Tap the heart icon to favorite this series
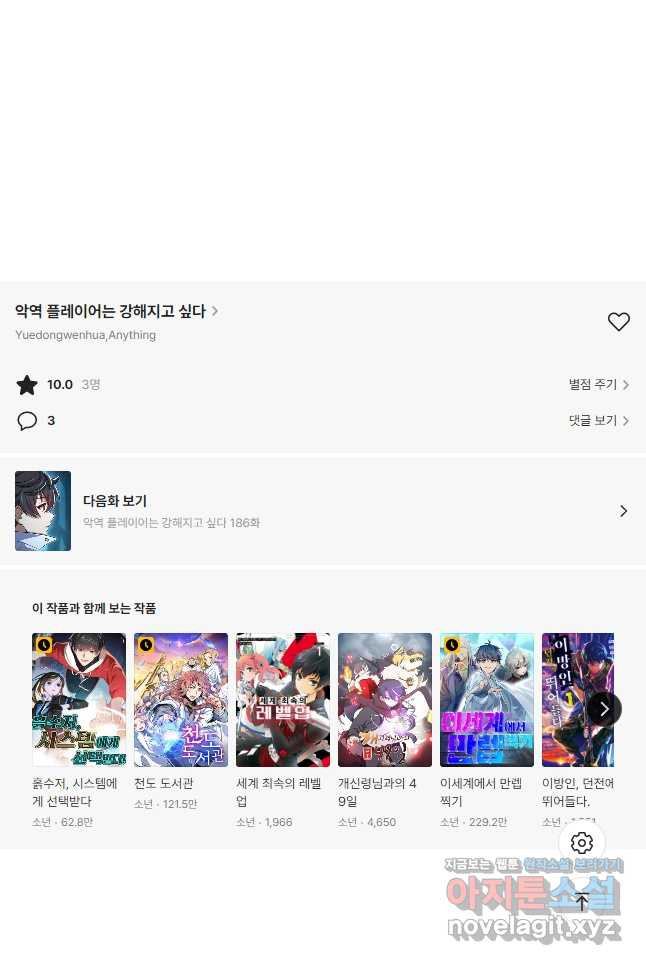646x965 pixels. click(619, 322)
